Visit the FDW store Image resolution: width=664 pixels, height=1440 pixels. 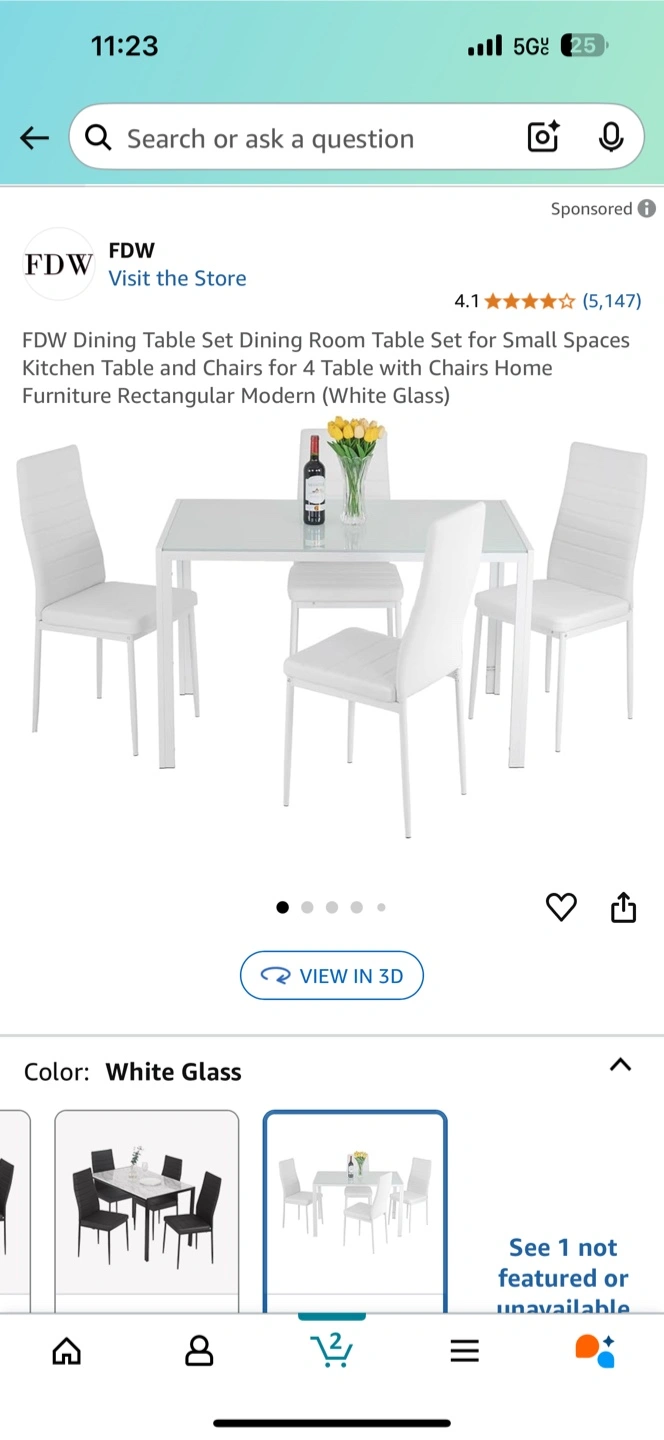[x=177, y=278]
